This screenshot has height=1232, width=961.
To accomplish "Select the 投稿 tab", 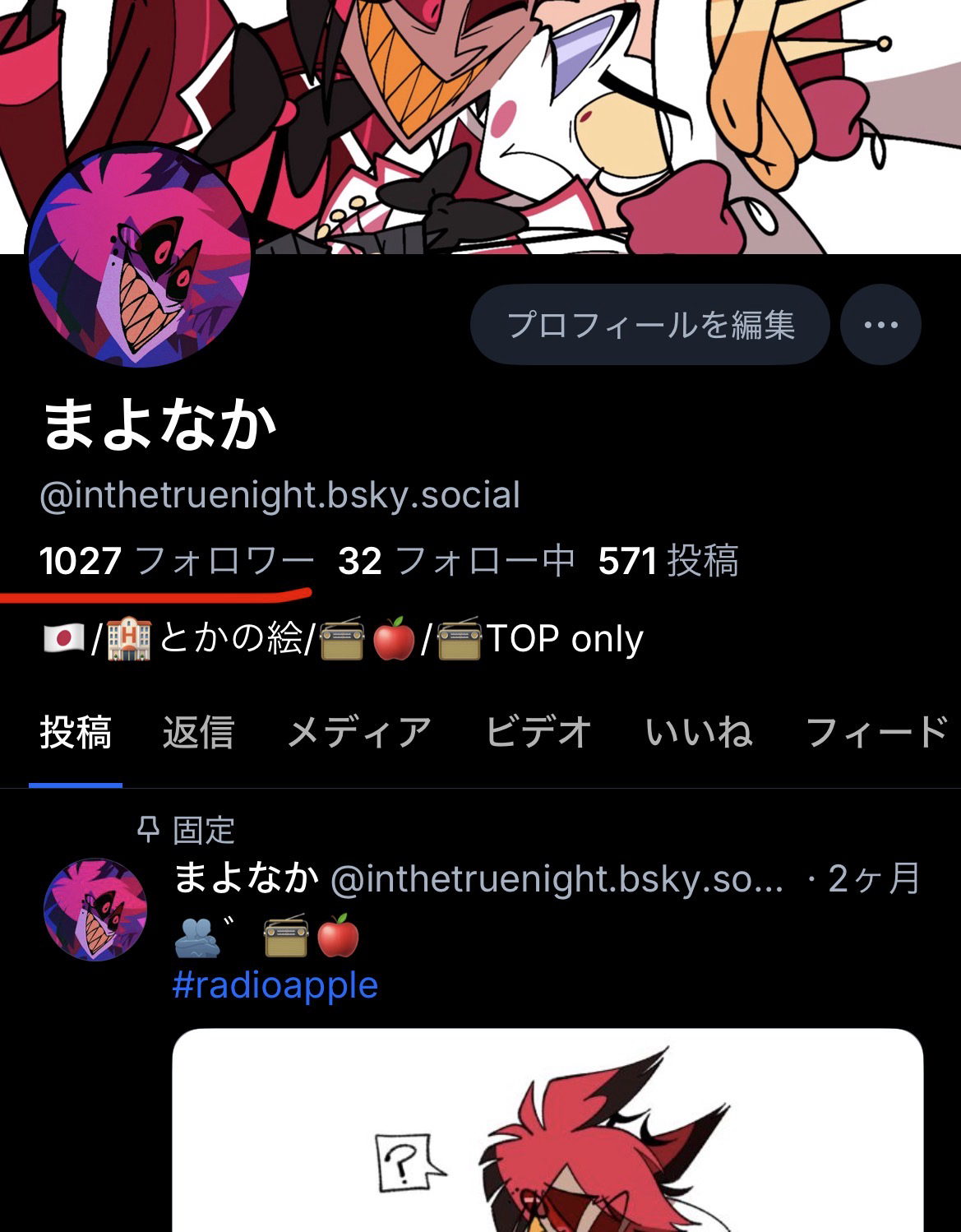I will click(x=76, y=732).
